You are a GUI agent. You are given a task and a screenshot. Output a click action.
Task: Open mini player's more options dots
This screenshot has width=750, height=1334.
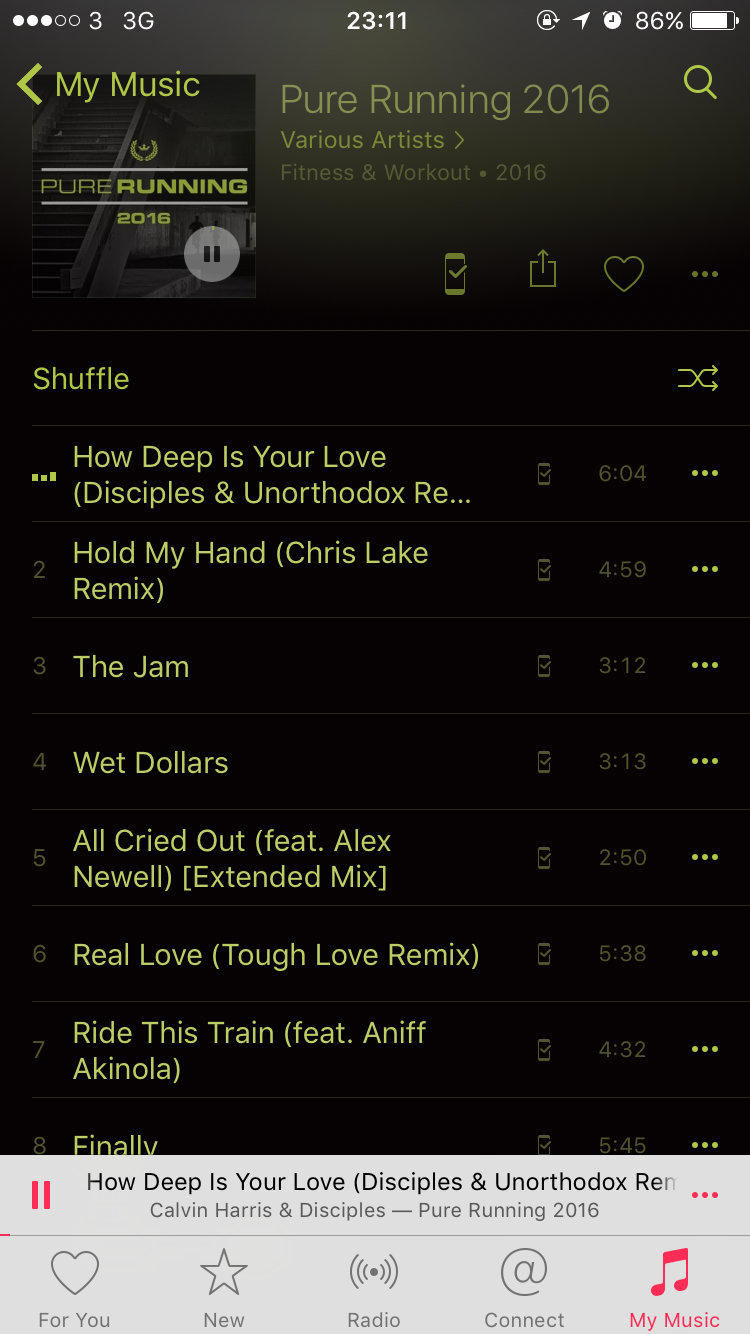pyautogui.click(x=705, y=1195)
